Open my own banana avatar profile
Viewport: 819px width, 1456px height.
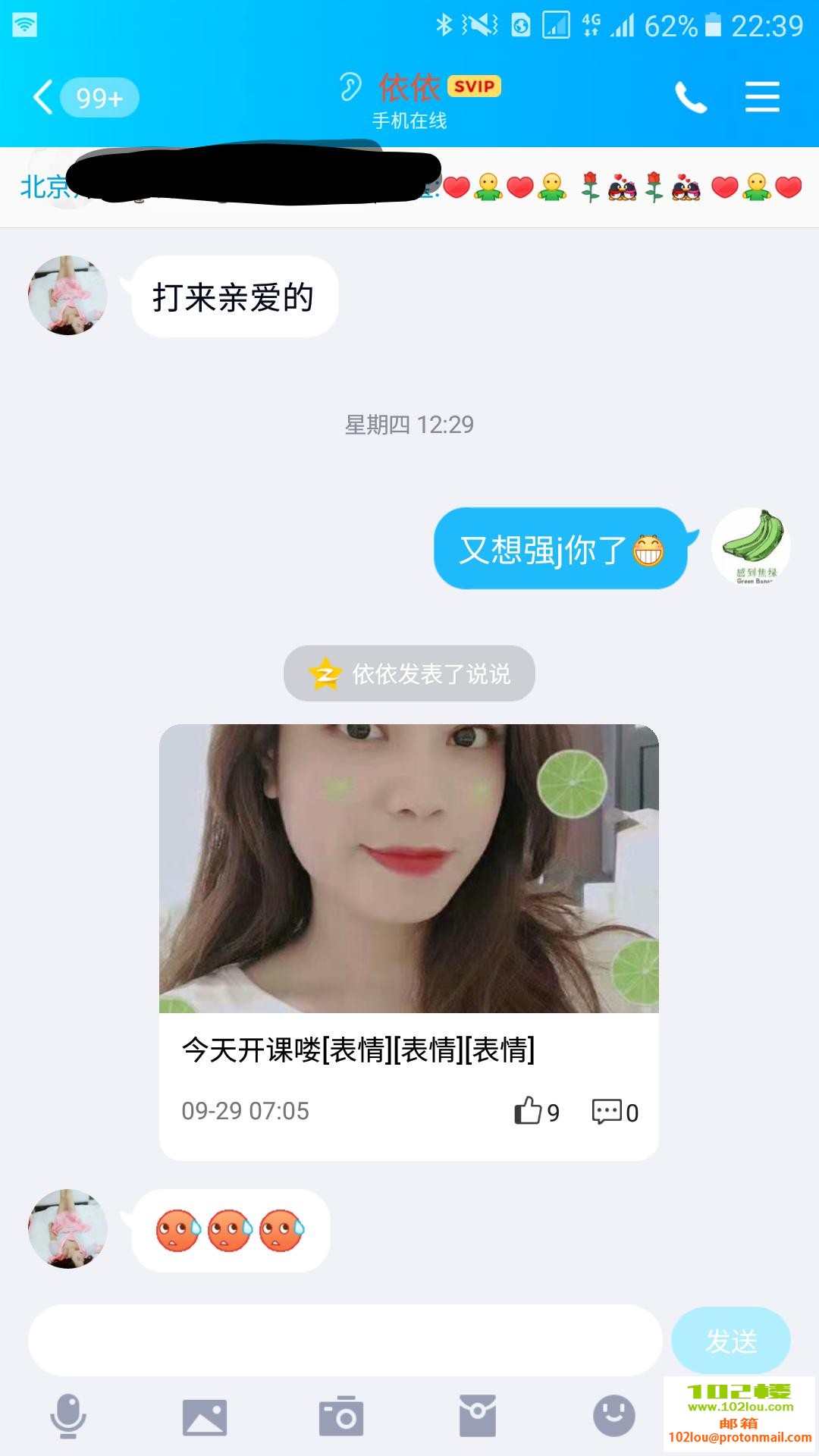click(x=751, y=548)
